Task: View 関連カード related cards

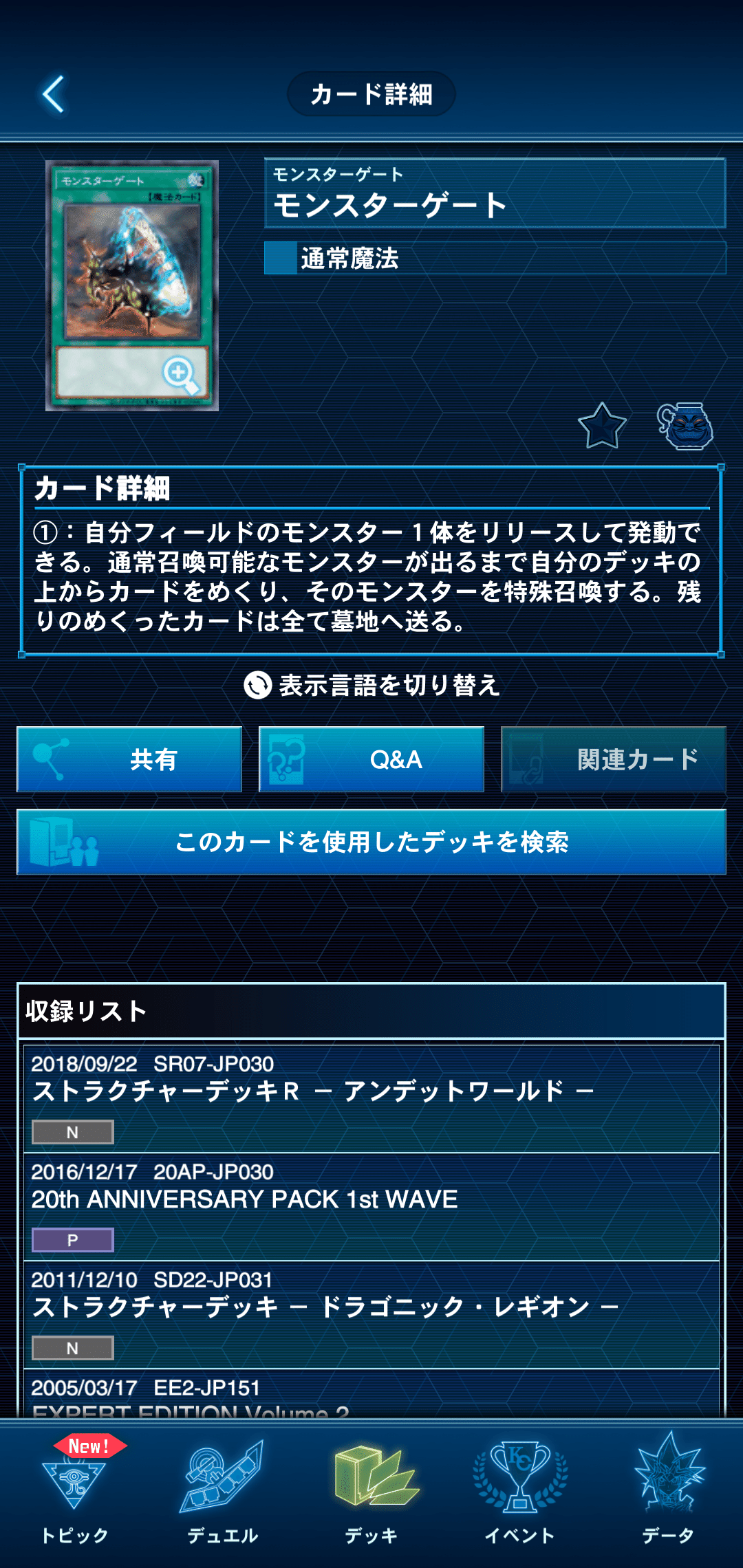Action: tap(614, 759)
